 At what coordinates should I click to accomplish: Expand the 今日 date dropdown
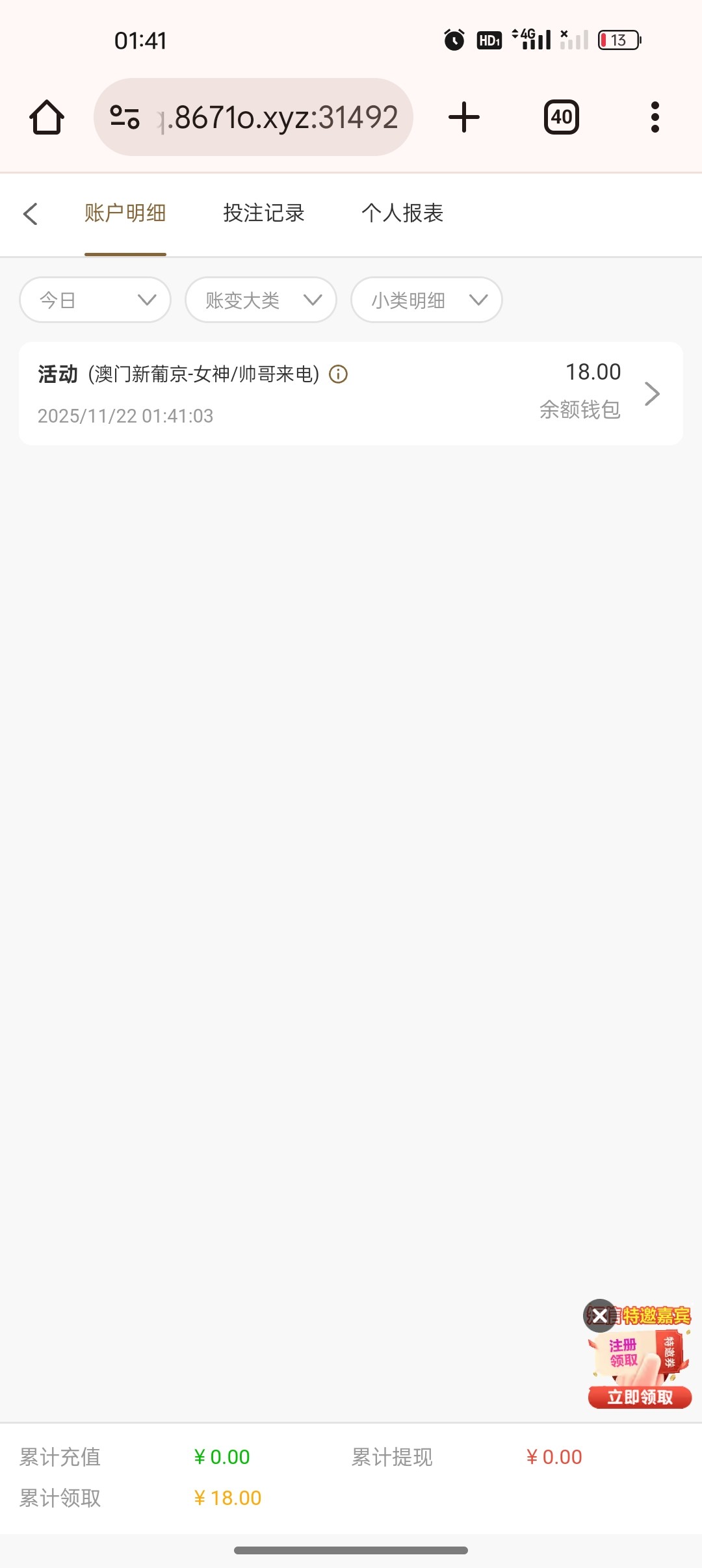tap(96, 300)
